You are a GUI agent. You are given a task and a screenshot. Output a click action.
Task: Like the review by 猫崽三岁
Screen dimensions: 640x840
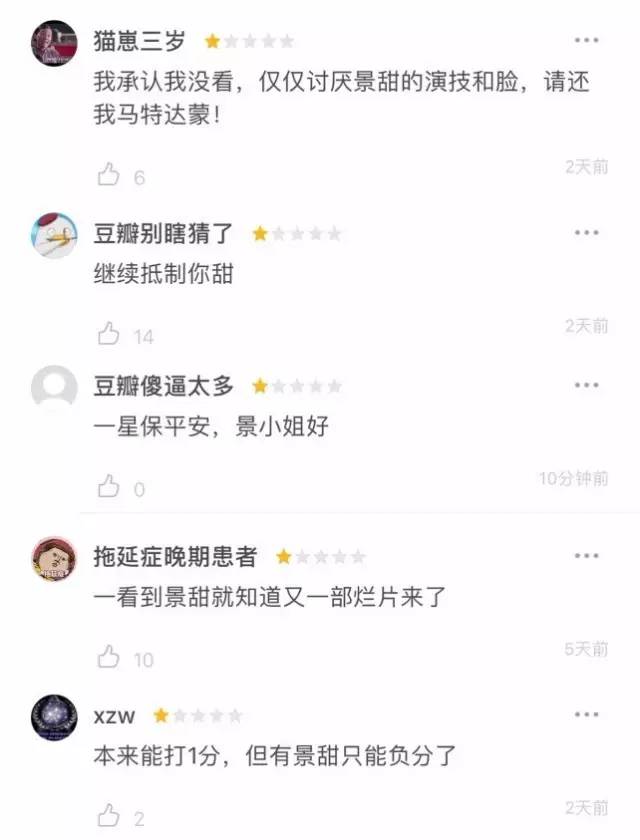108,176
